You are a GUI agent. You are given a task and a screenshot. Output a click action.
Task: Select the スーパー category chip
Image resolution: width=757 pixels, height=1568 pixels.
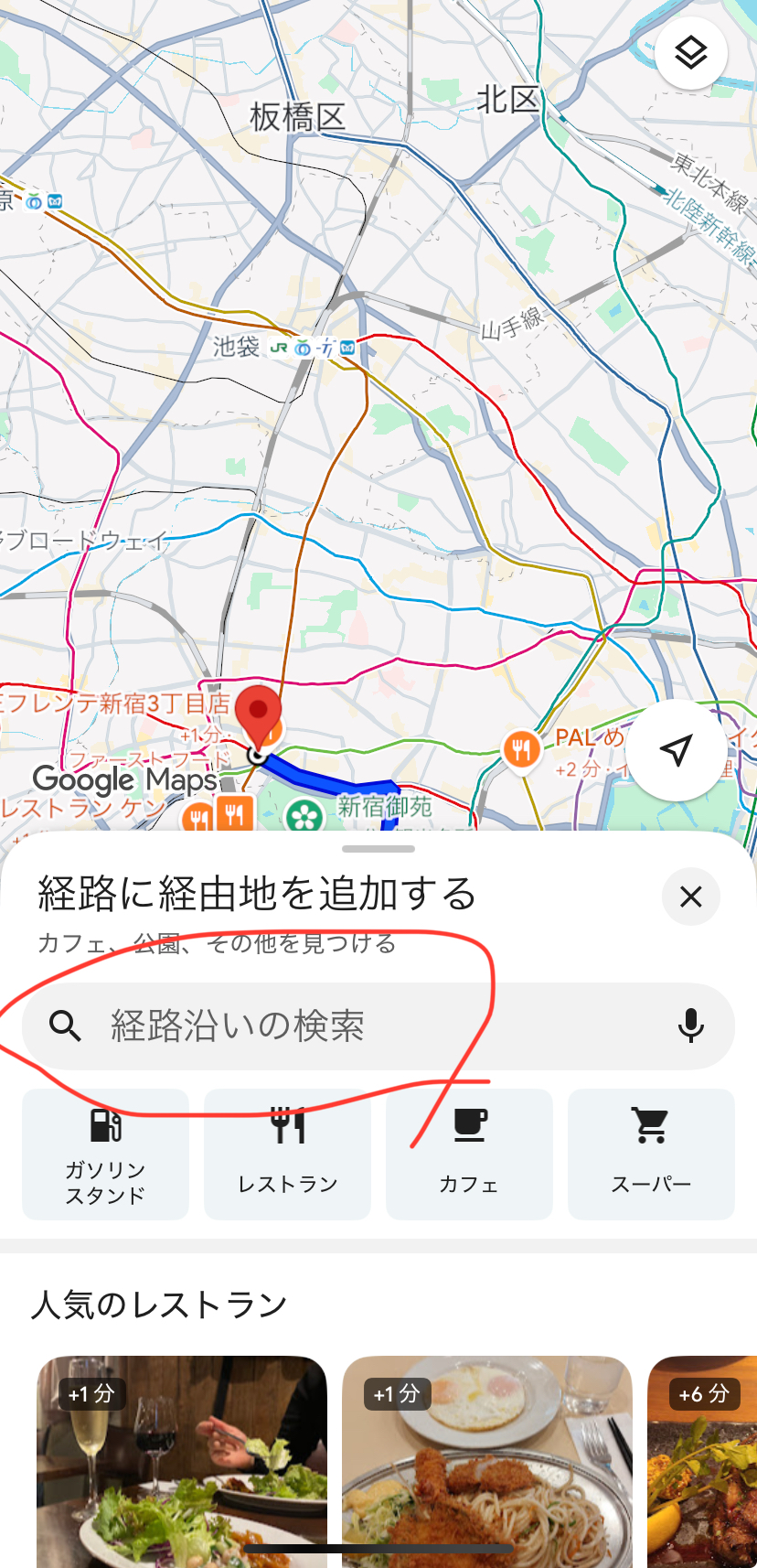click(651, 1154)
